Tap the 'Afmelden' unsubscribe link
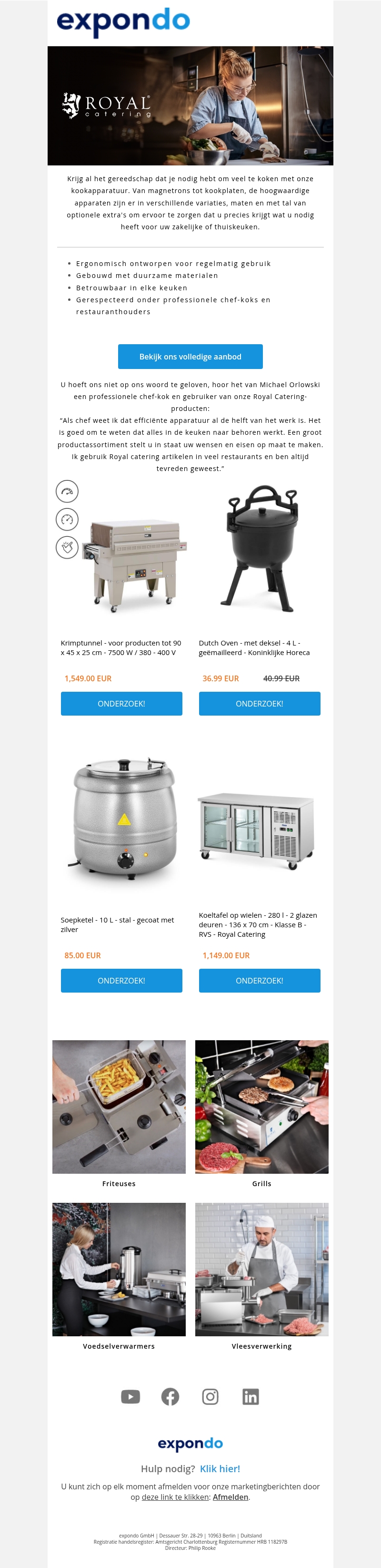 coord(231,1497)
